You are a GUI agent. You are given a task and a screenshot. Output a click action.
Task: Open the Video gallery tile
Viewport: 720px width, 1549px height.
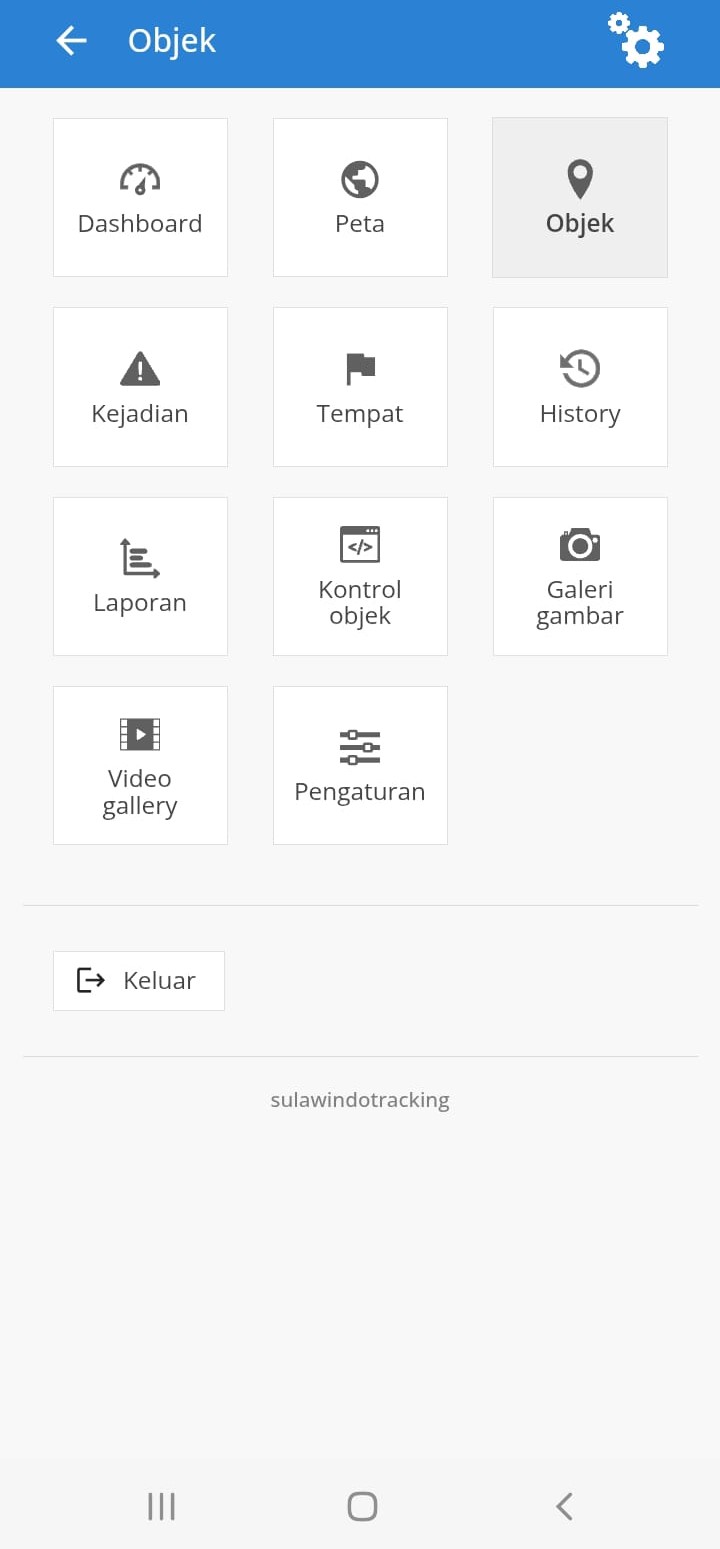[140, 765]
